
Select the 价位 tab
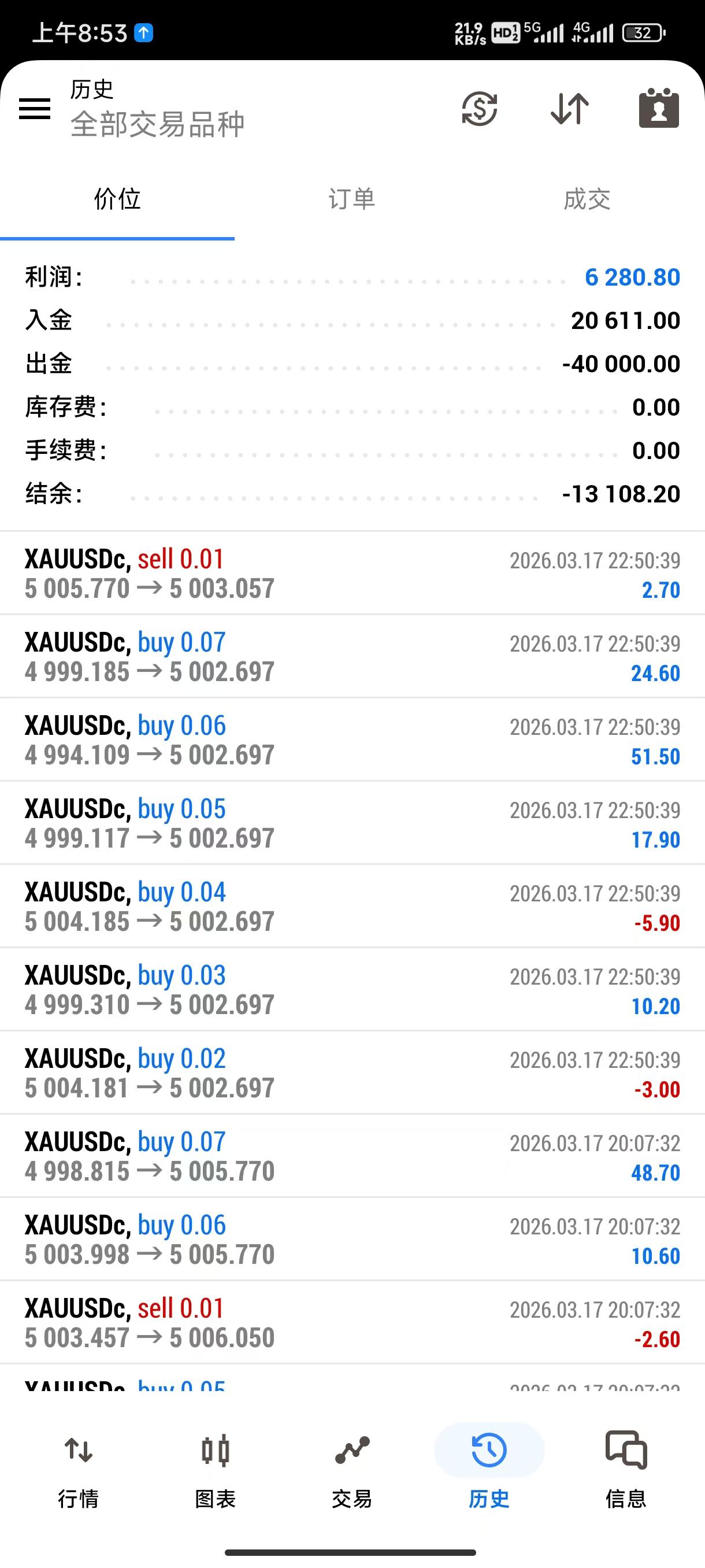[117, 199]
